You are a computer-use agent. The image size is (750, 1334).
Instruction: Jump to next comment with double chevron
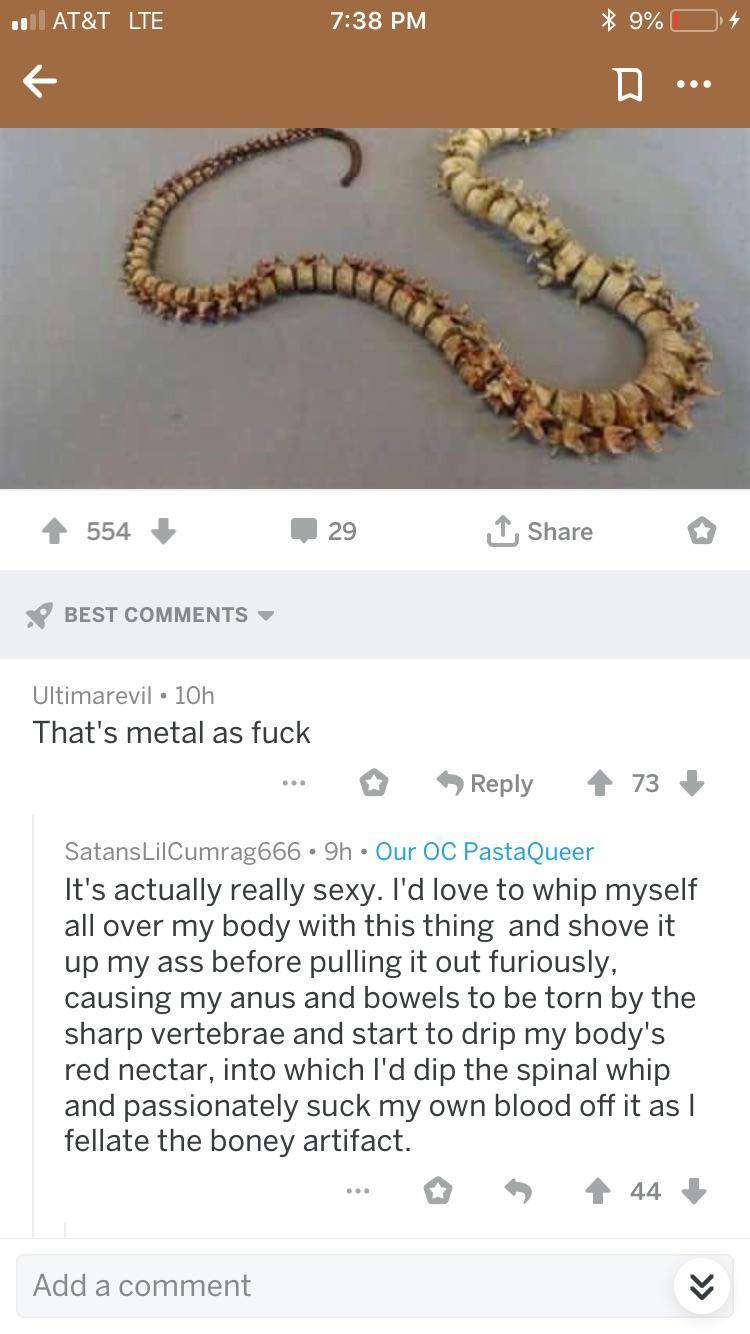[x=701, y=1286]
